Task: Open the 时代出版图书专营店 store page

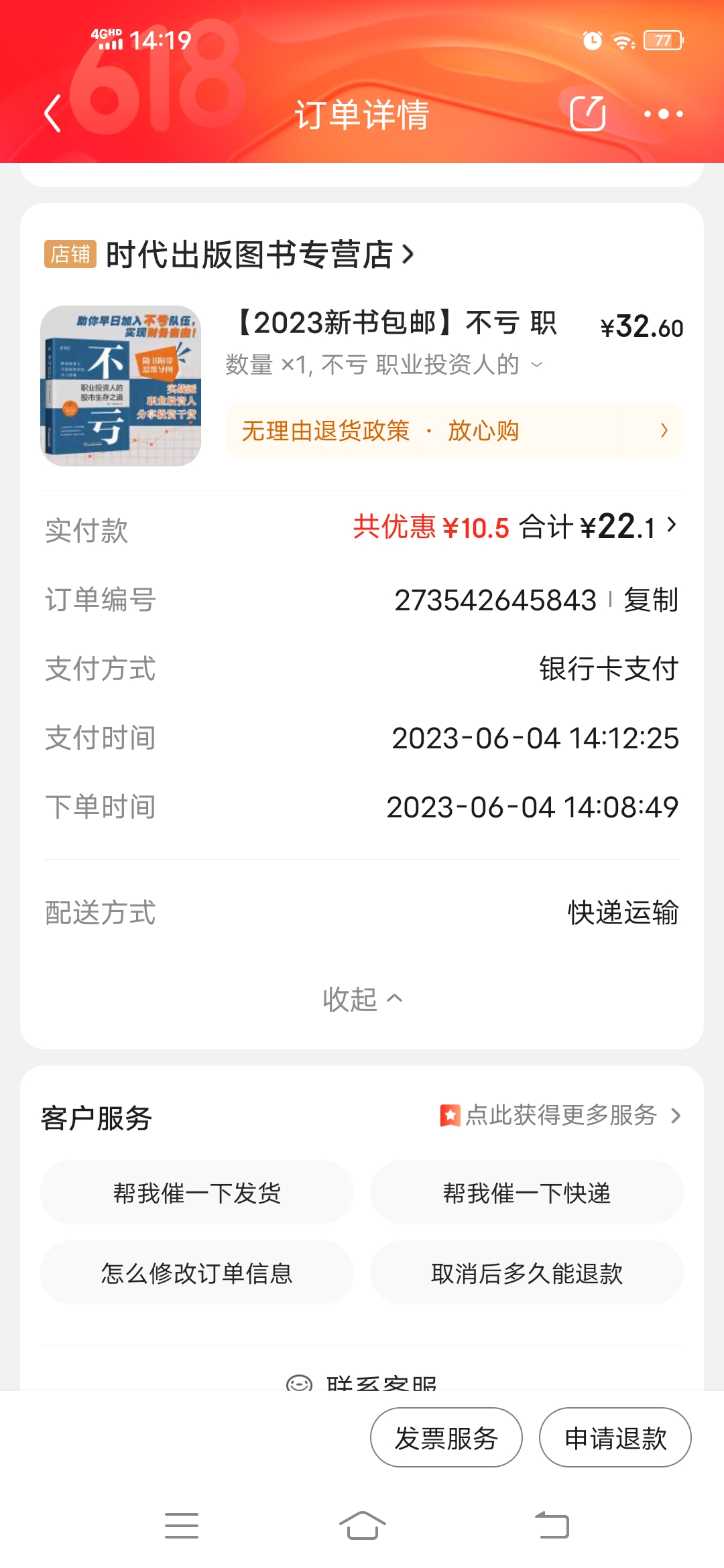Action: point(261,255)
